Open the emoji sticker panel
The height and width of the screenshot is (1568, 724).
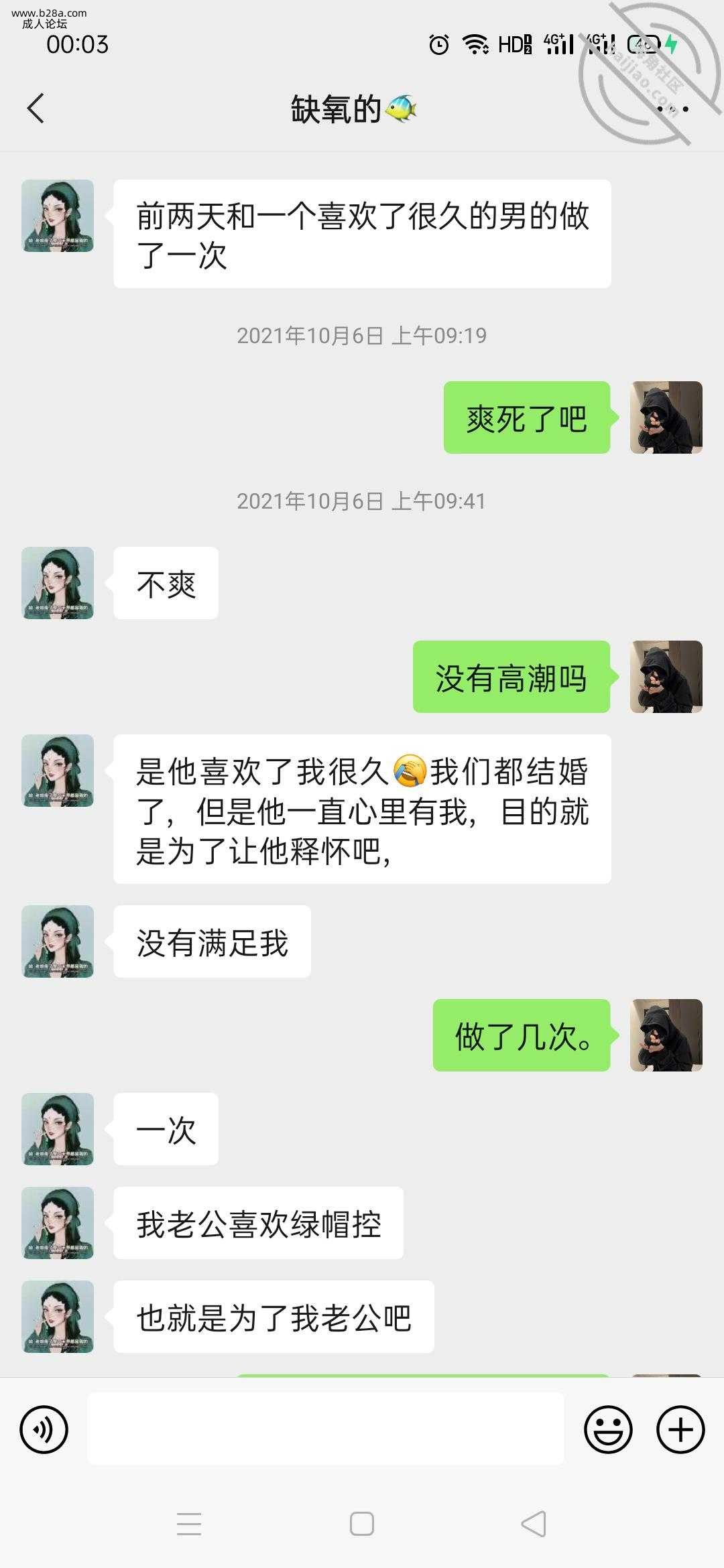tap(608, 1430)
